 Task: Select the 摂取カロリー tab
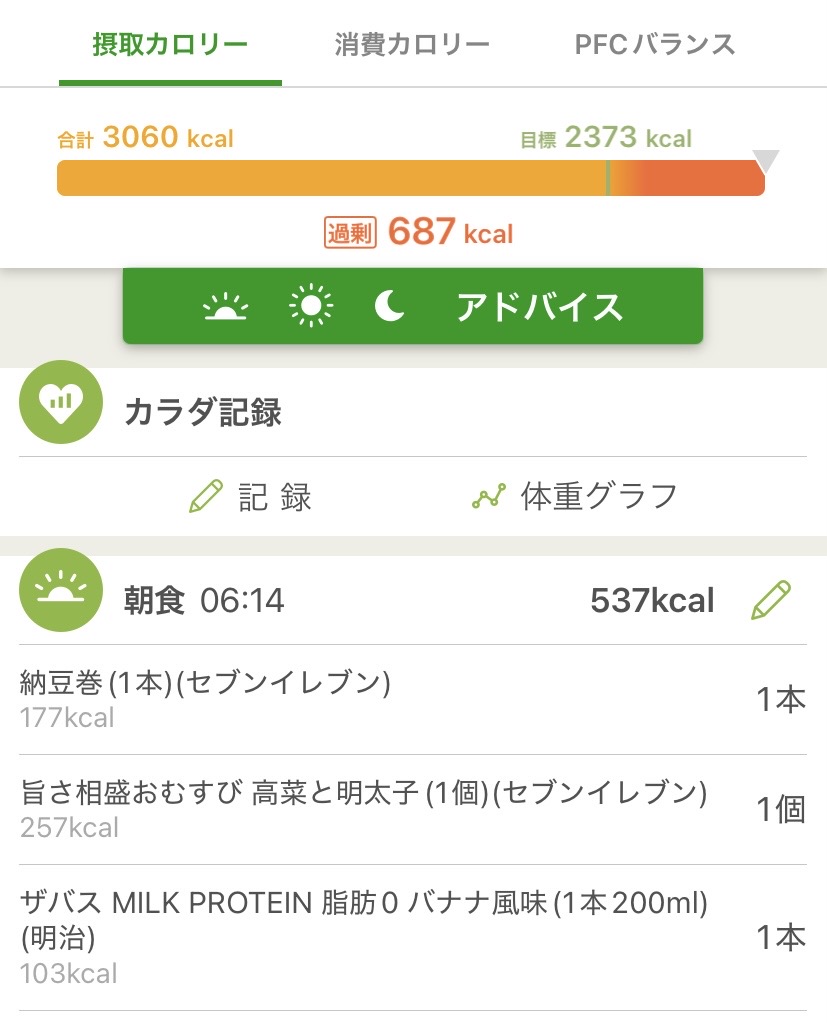point(170,45)
